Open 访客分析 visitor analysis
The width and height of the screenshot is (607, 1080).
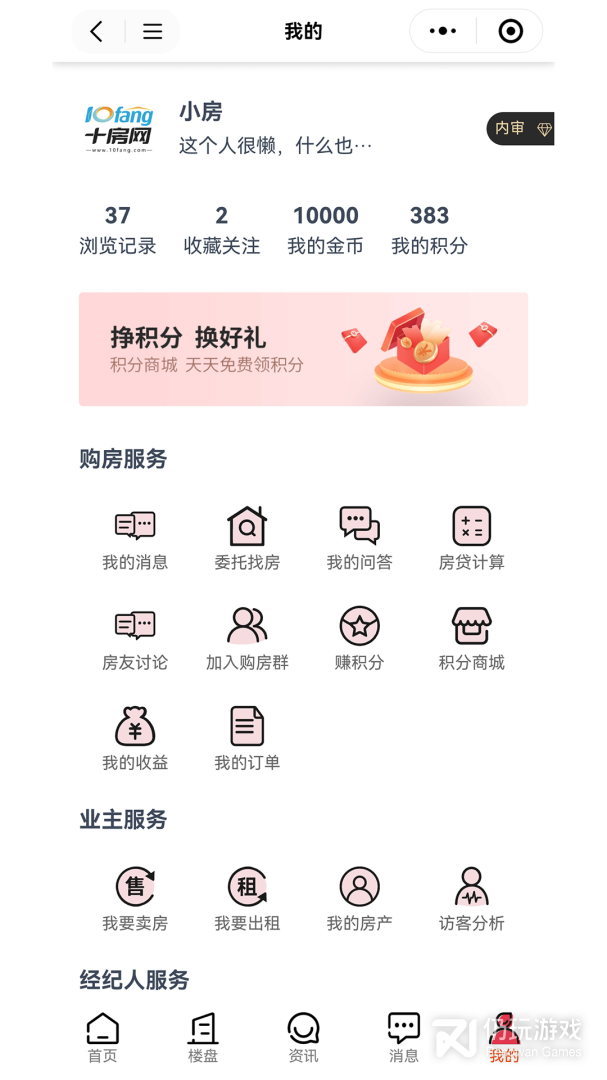(471, 899)
